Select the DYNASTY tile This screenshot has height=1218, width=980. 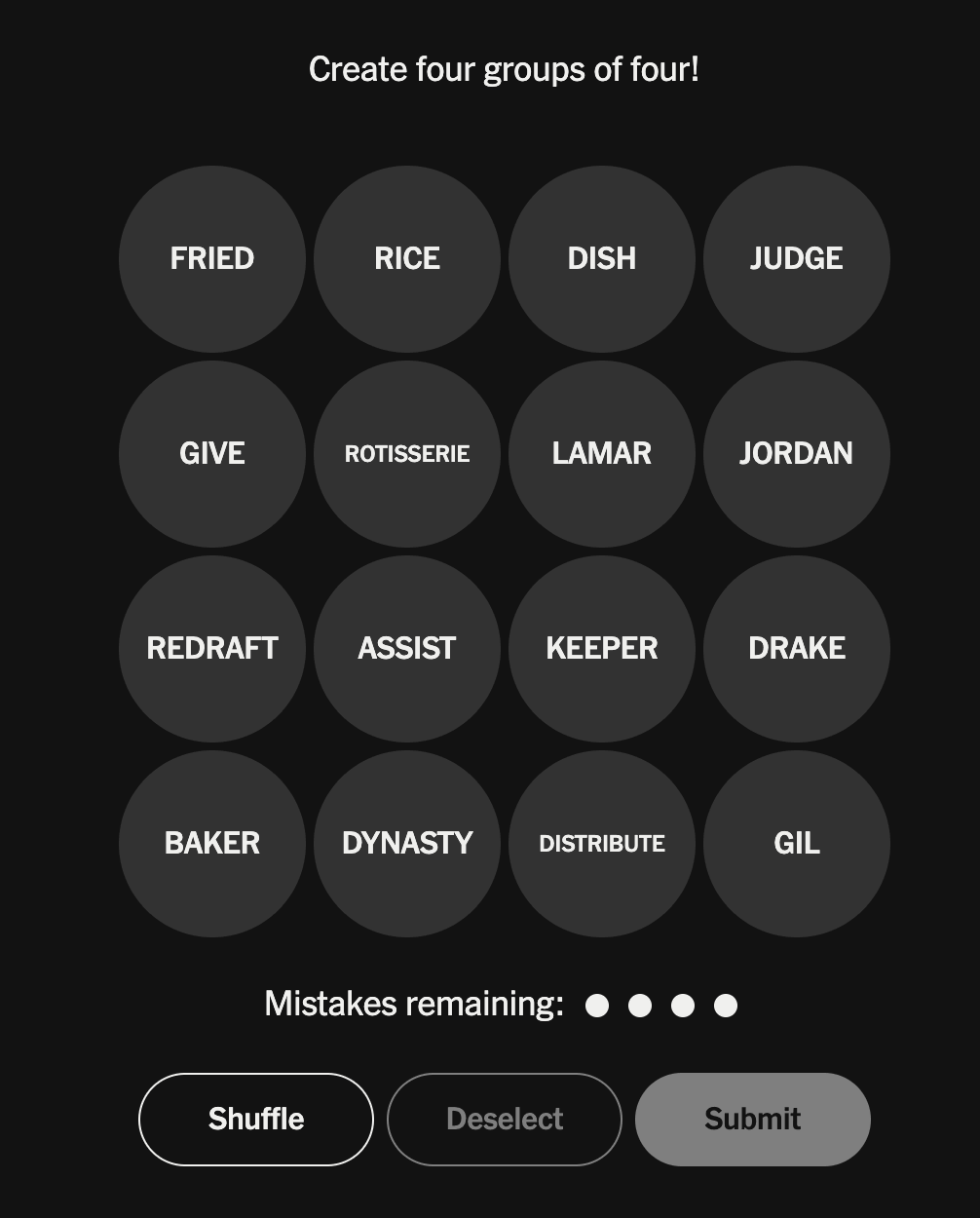[407, 844]
